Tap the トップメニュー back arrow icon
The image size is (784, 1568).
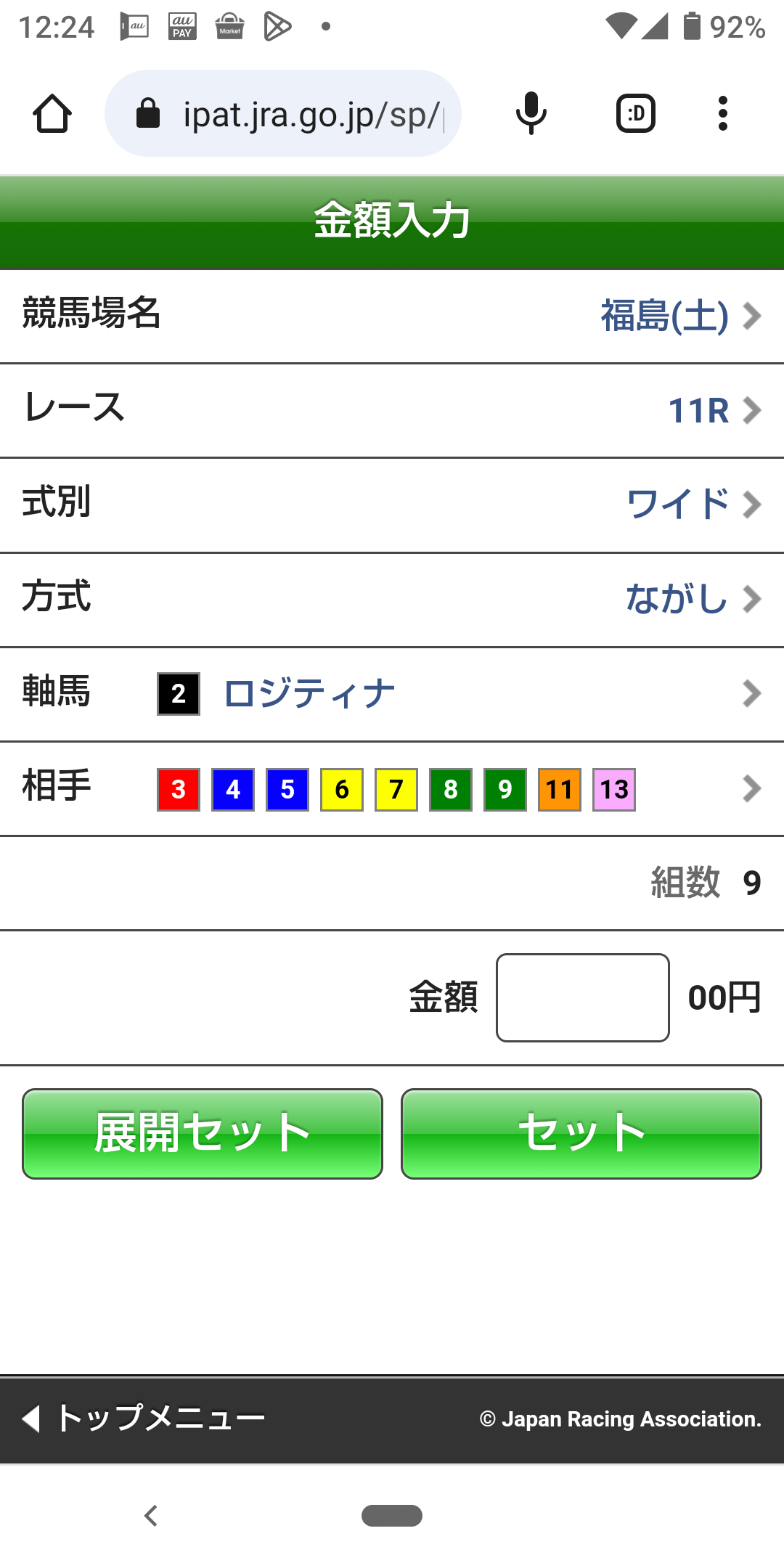point(31,1417)
